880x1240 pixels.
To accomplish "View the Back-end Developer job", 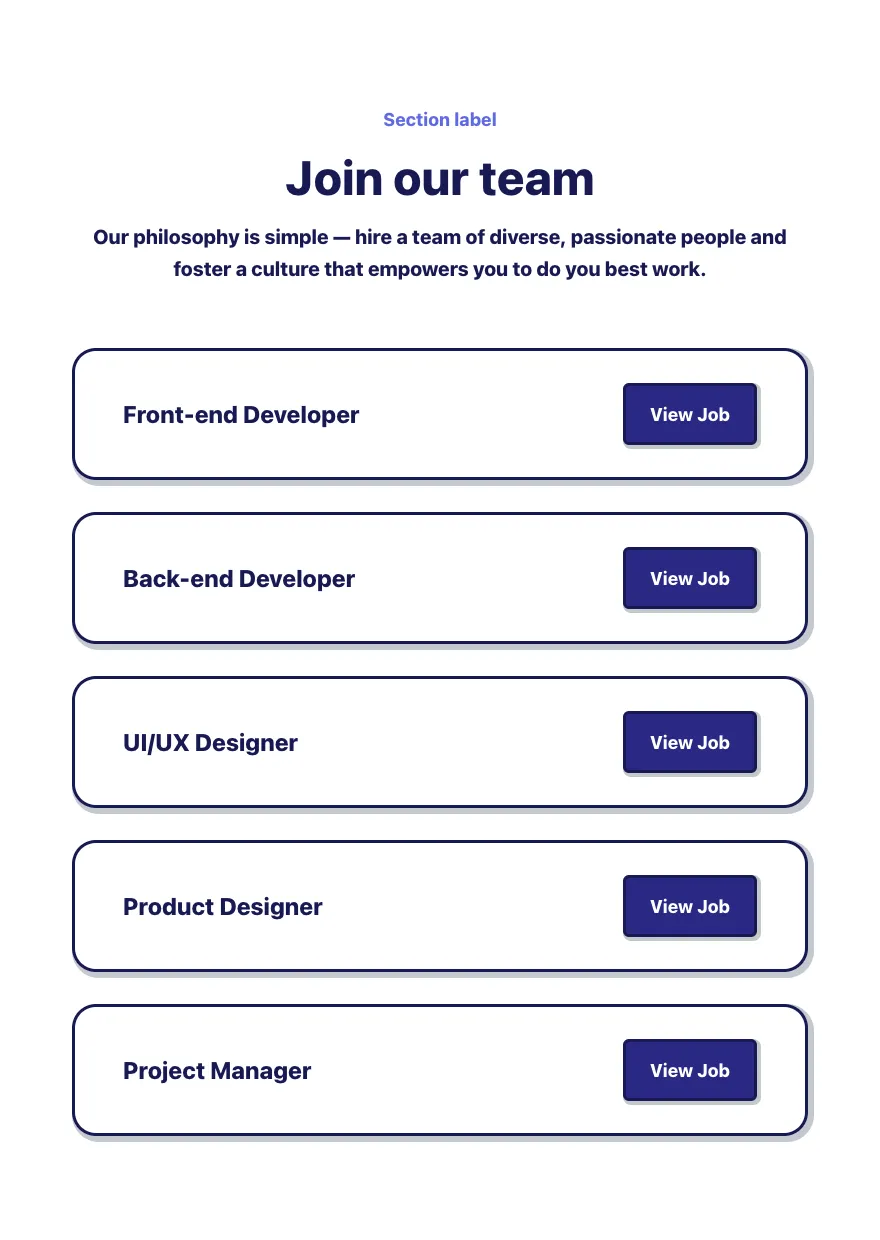I will 690,578.
